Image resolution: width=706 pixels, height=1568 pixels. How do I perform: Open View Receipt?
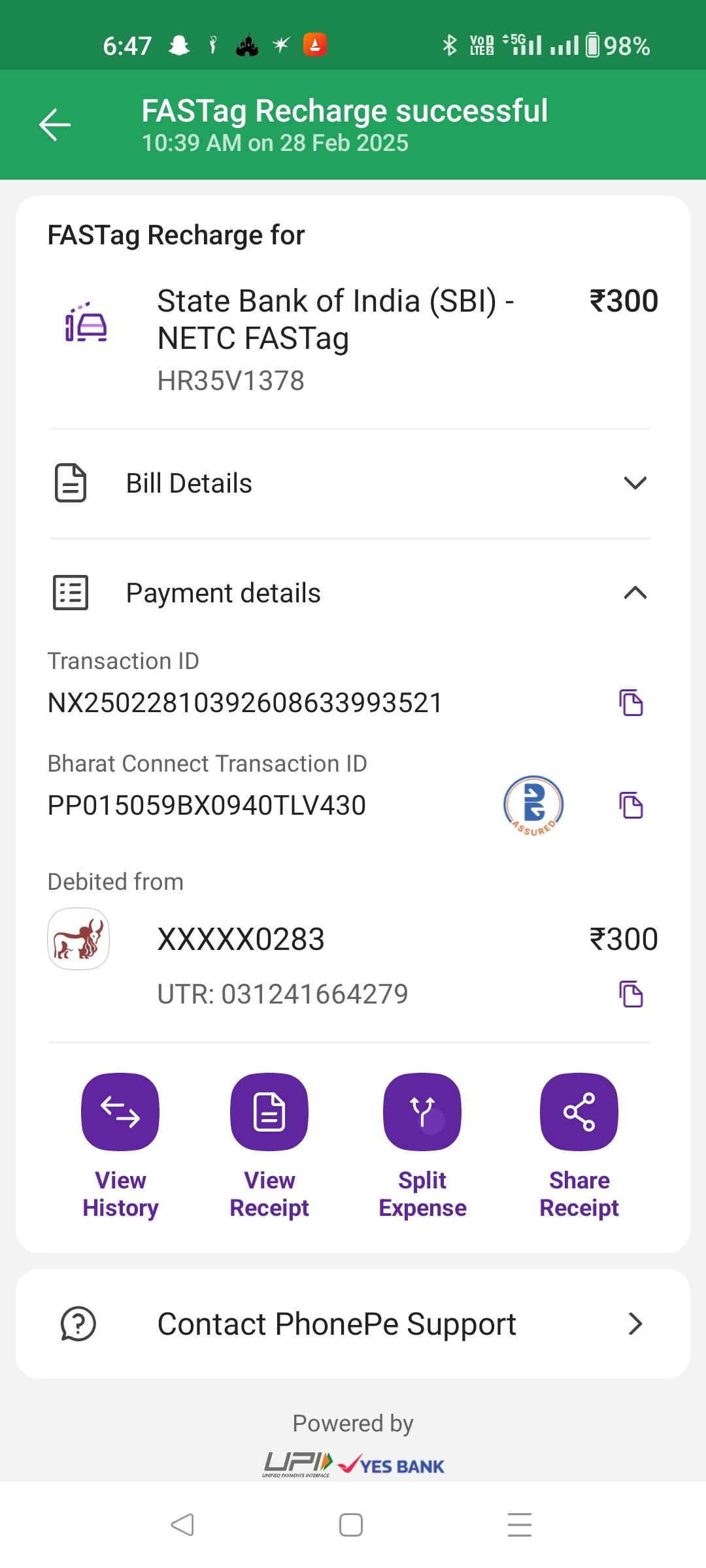click(x=269, y=1147)
